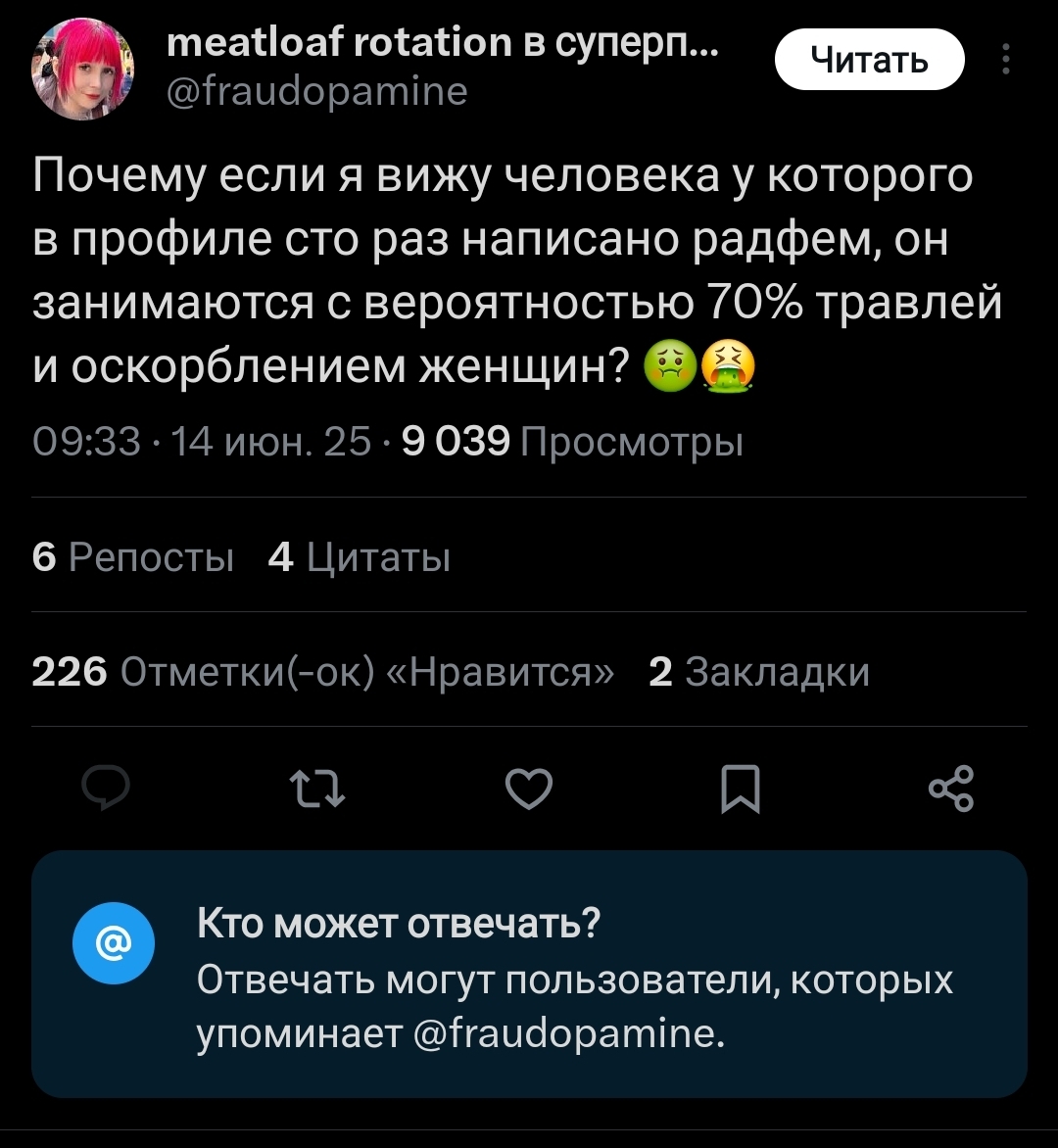This screenshot has width=1058, height=1148.
Task: Open the post overflow menu
Action: [x=1006, y=61]
